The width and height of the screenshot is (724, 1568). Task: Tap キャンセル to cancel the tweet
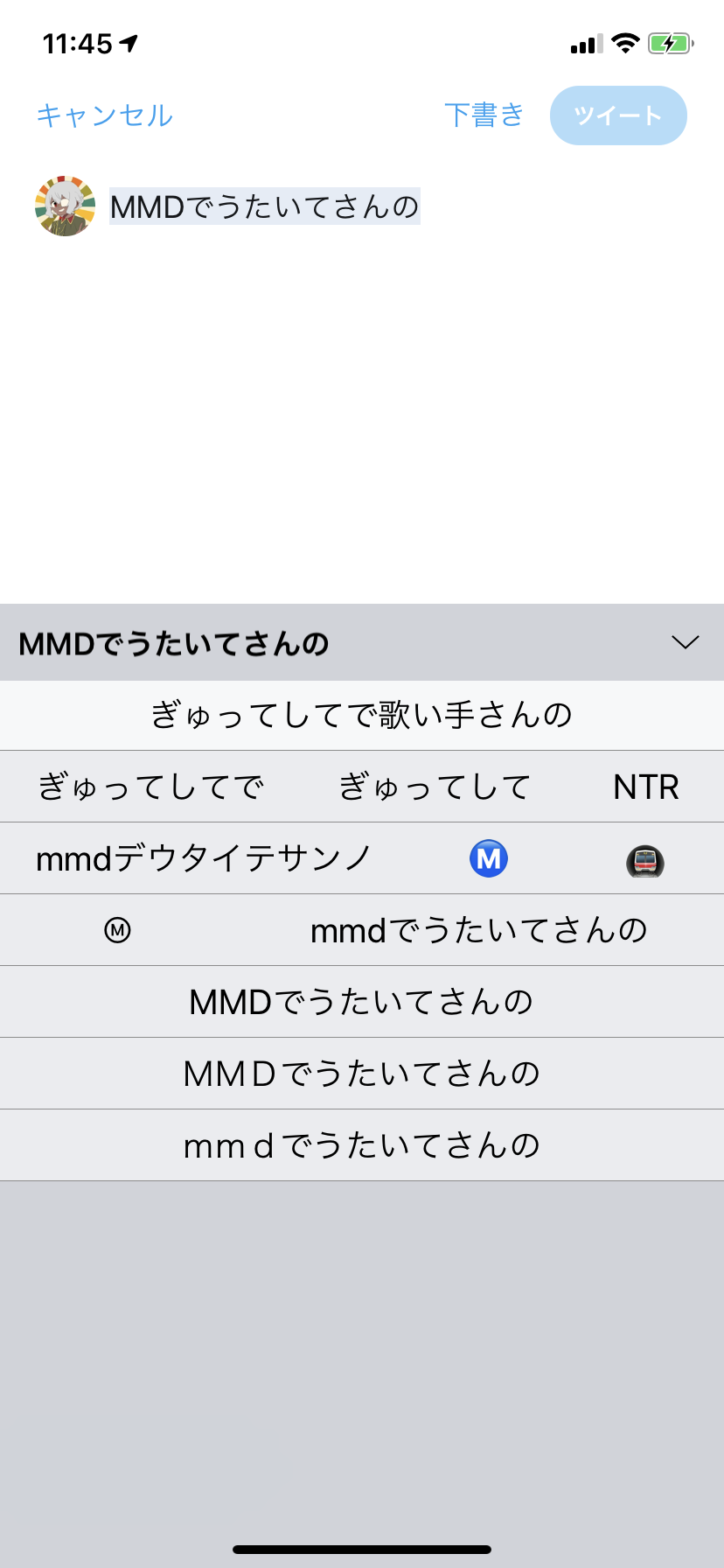105,115
